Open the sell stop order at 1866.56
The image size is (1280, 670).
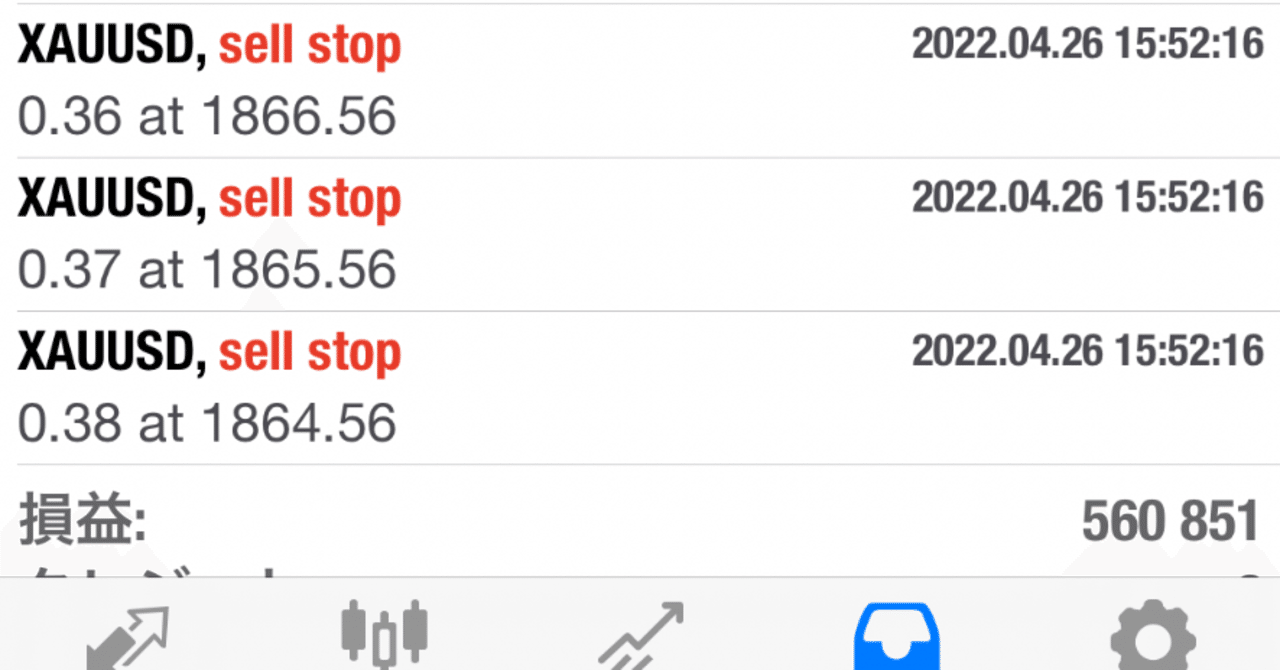[640, 81]
